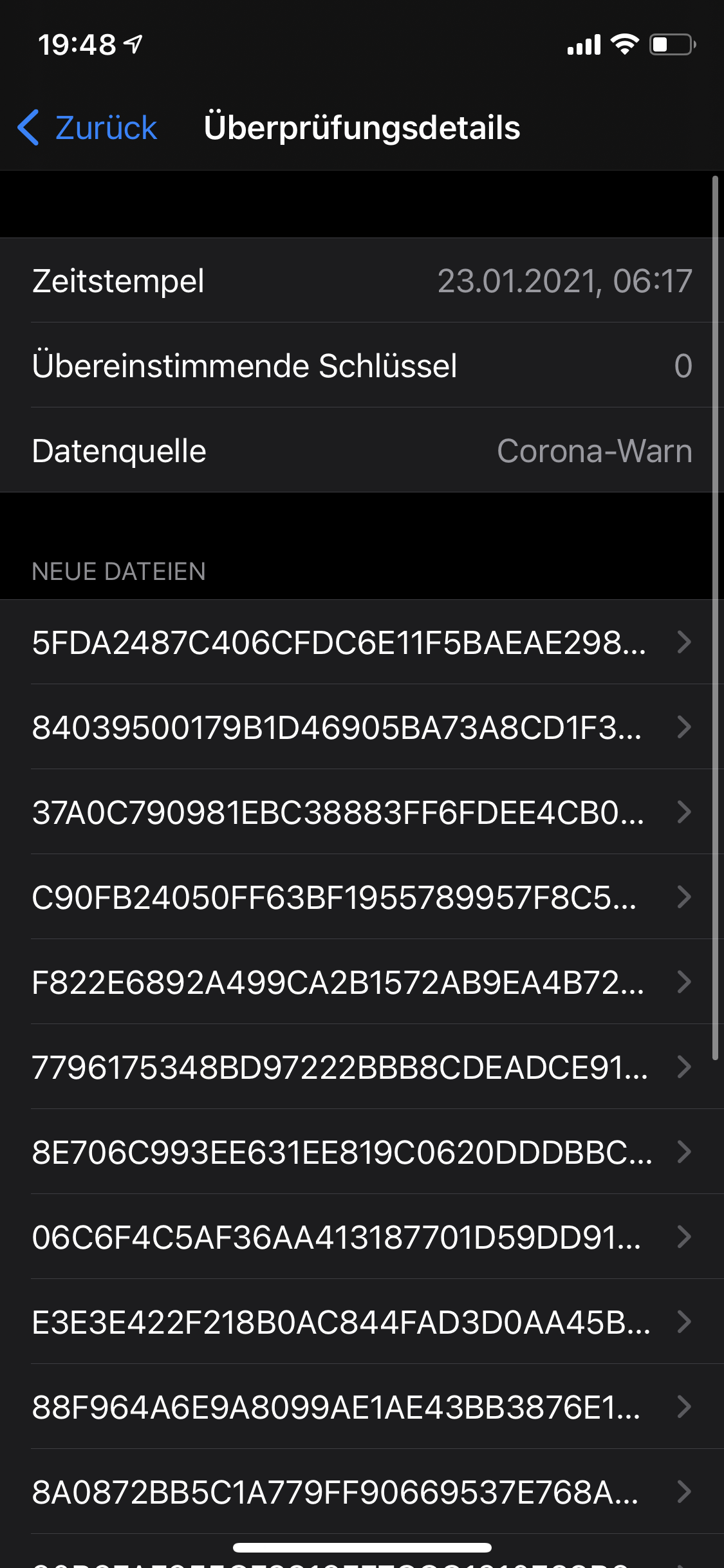The image size is (724, 1568).
Task: Open file starting with C90FB24050FF
Action: point(360,897)
